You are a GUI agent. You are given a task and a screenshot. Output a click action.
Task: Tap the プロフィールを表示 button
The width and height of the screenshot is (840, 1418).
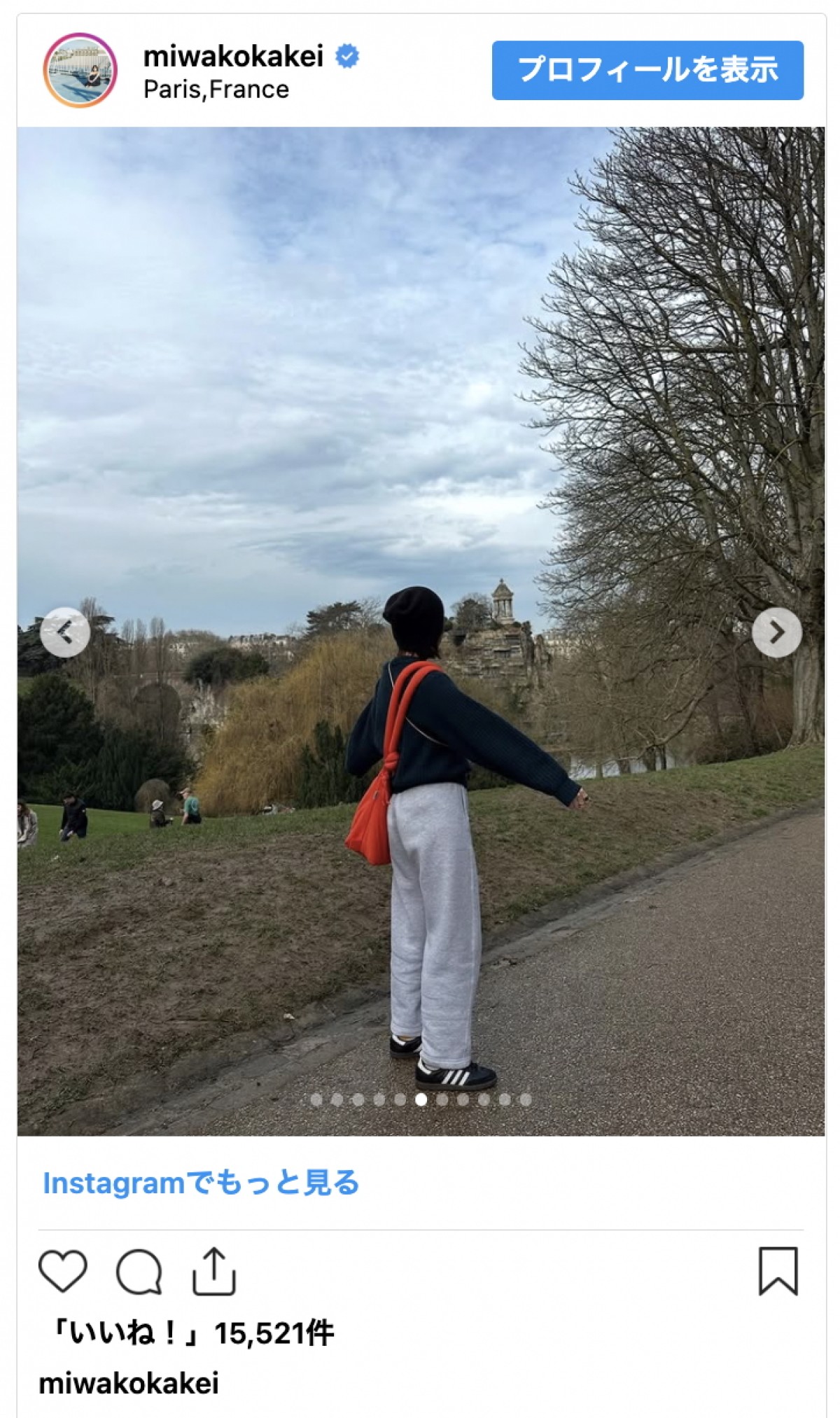click(x=647, y=70)
